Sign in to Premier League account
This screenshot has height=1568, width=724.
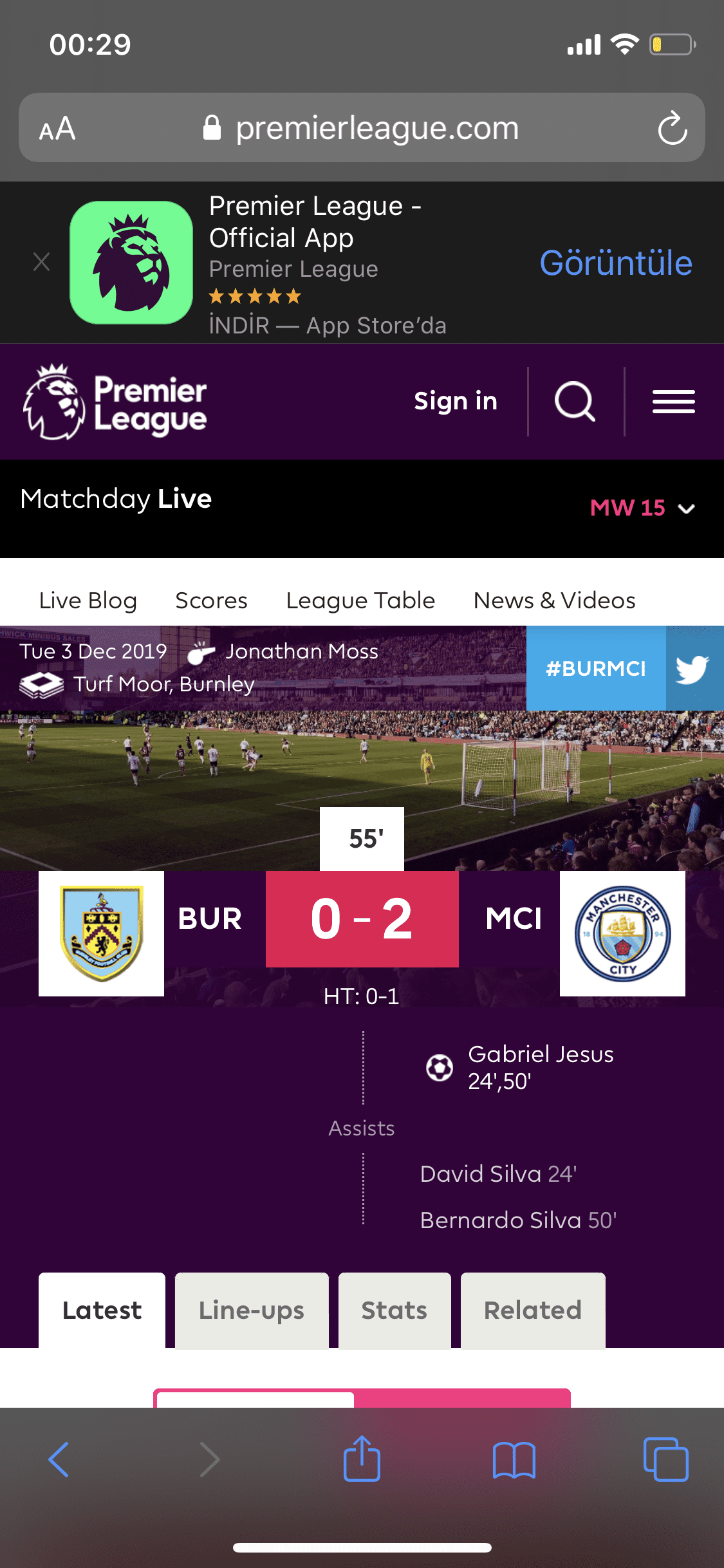(x=456, y=401)
